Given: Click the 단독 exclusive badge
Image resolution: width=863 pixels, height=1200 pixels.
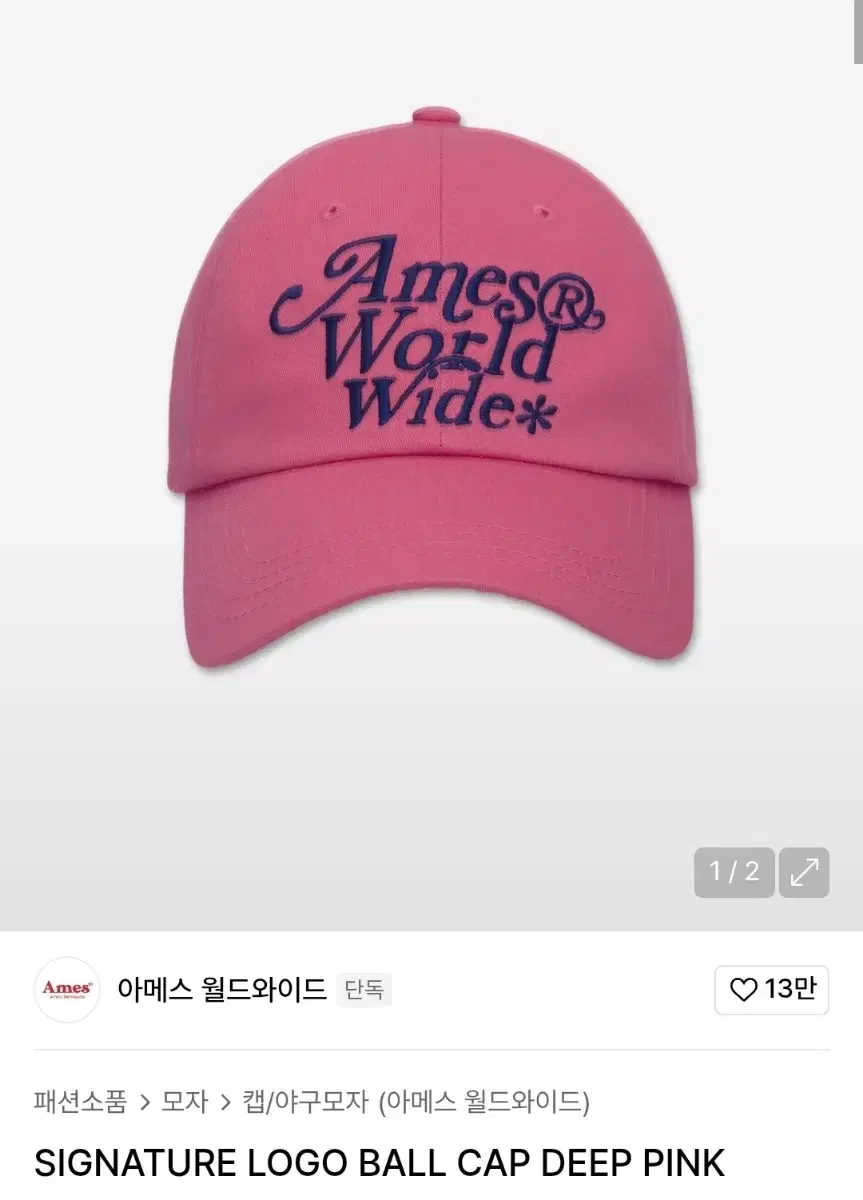Looking at the screenshot, I should pos(364,989).
